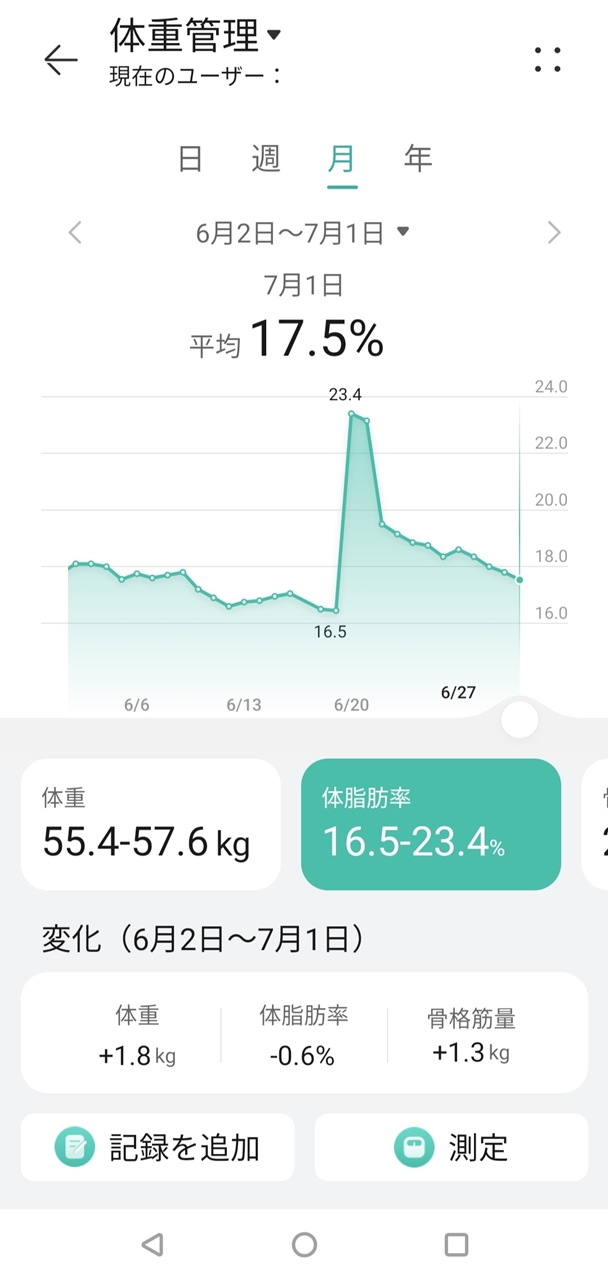
Task: Select the 体脂肪率 16.5-23.4% card
Action: point(431,824)
